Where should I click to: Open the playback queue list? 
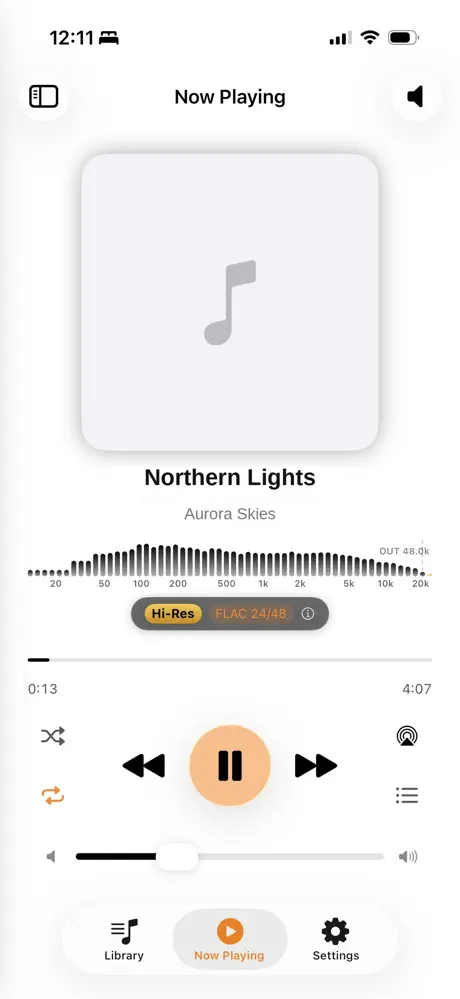[406, 795]
